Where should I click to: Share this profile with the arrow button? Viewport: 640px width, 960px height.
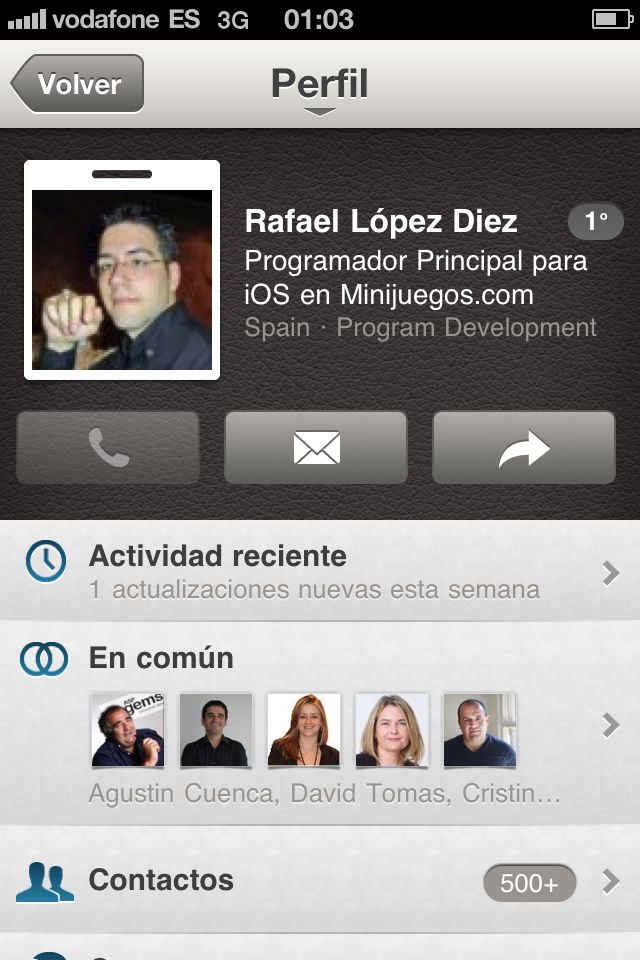tap(524, 447)
